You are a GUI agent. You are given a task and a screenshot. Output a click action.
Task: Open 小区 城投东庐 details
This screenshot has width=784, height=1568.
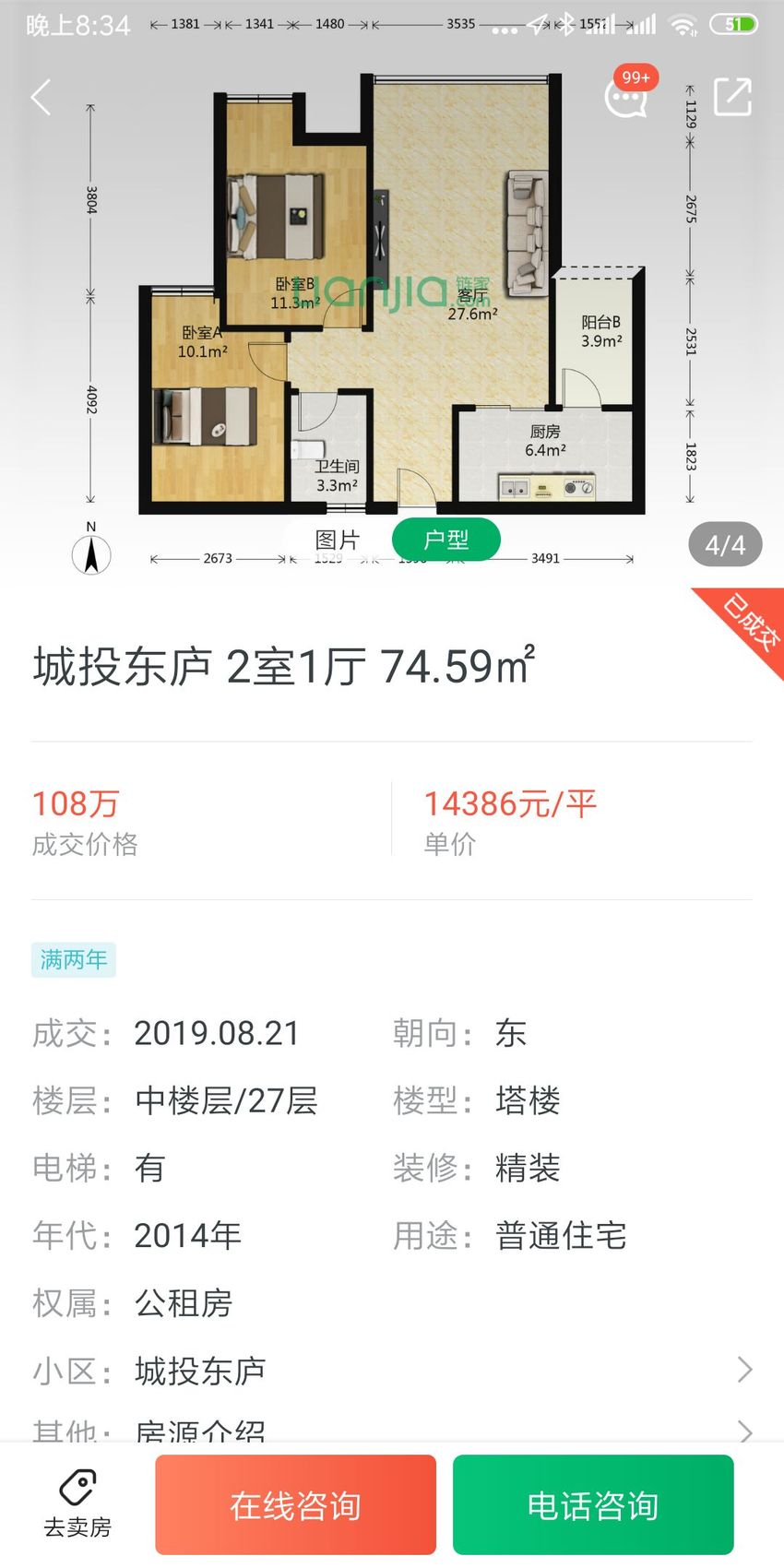pos(392,1371)
